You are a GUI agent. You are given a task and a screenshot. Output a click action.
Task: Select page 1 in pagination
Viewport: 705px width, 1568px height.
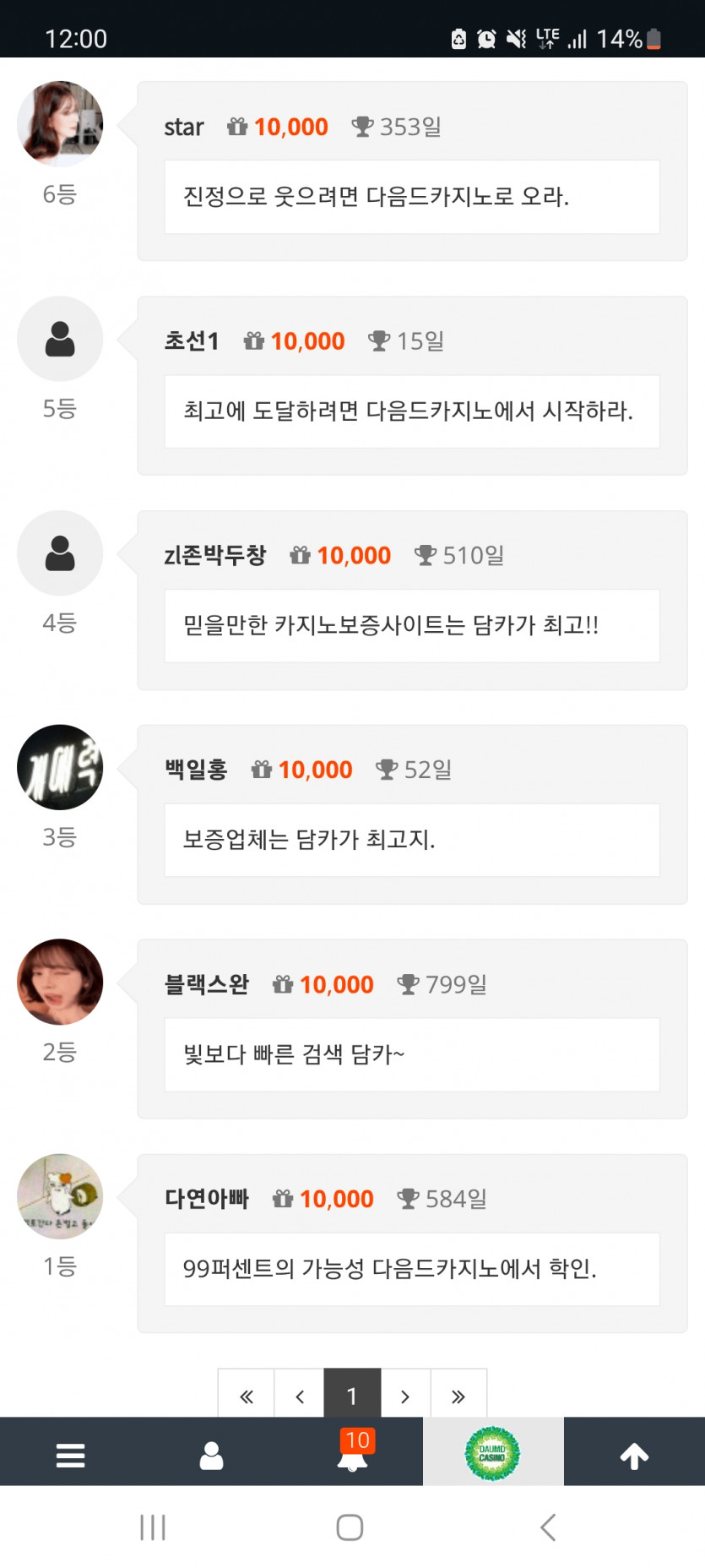(352, 1396)
